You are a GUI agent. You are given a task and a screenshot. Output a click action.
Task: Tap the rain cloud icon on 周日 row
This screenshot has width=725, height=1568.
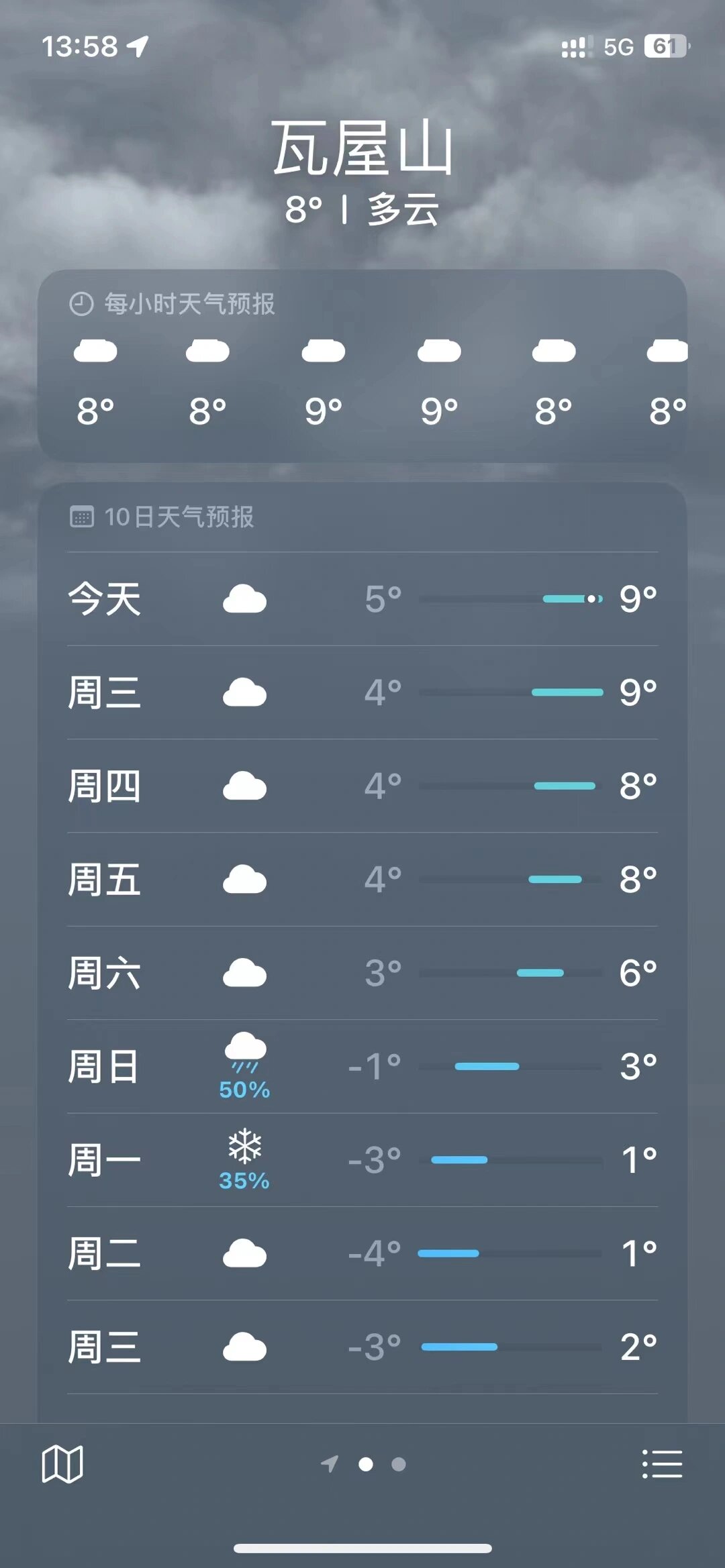(x=244, y=1050)
